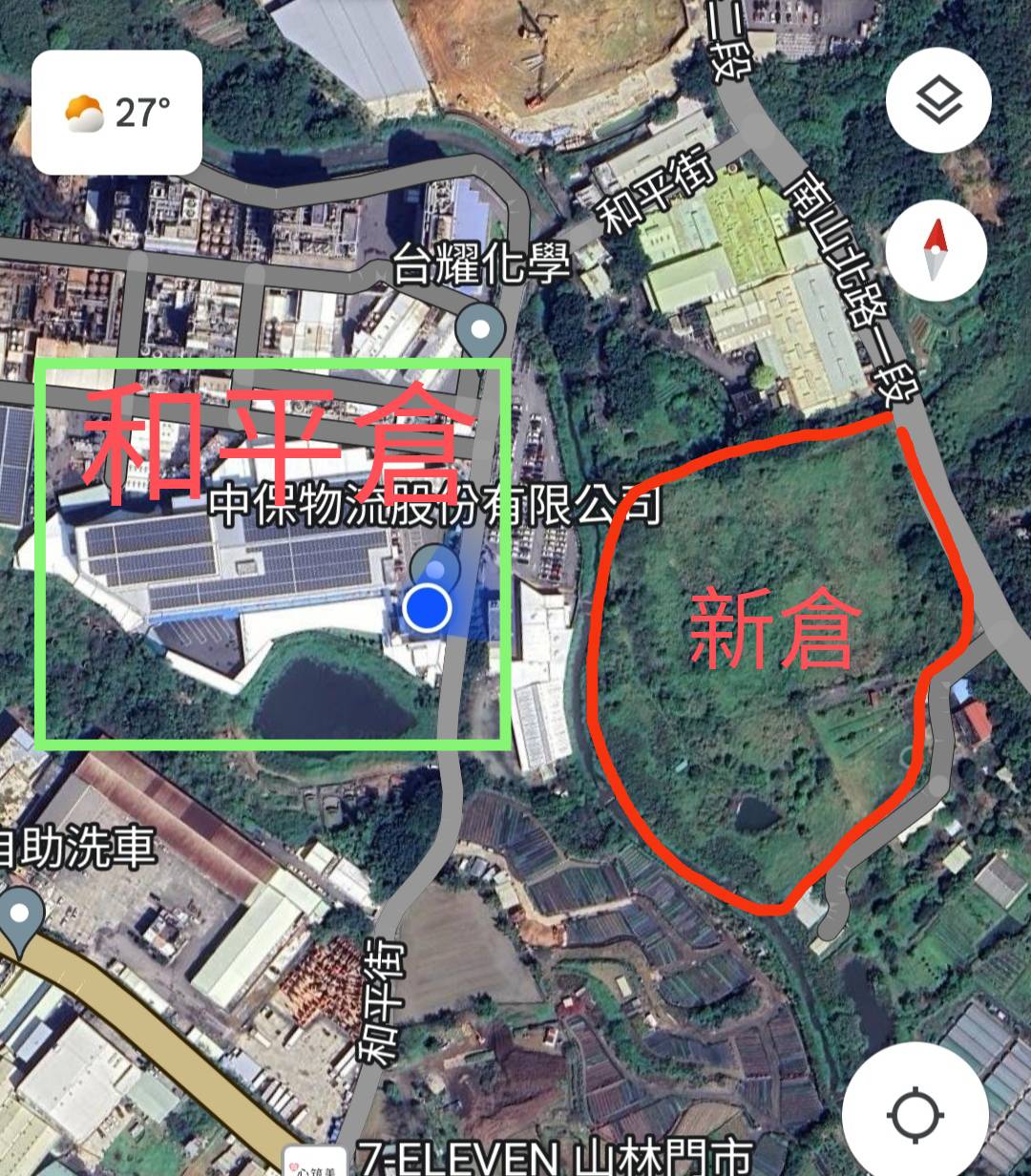Open the map layers button
This screenshot has width=1031, height=1176.
tap(938, 100)
